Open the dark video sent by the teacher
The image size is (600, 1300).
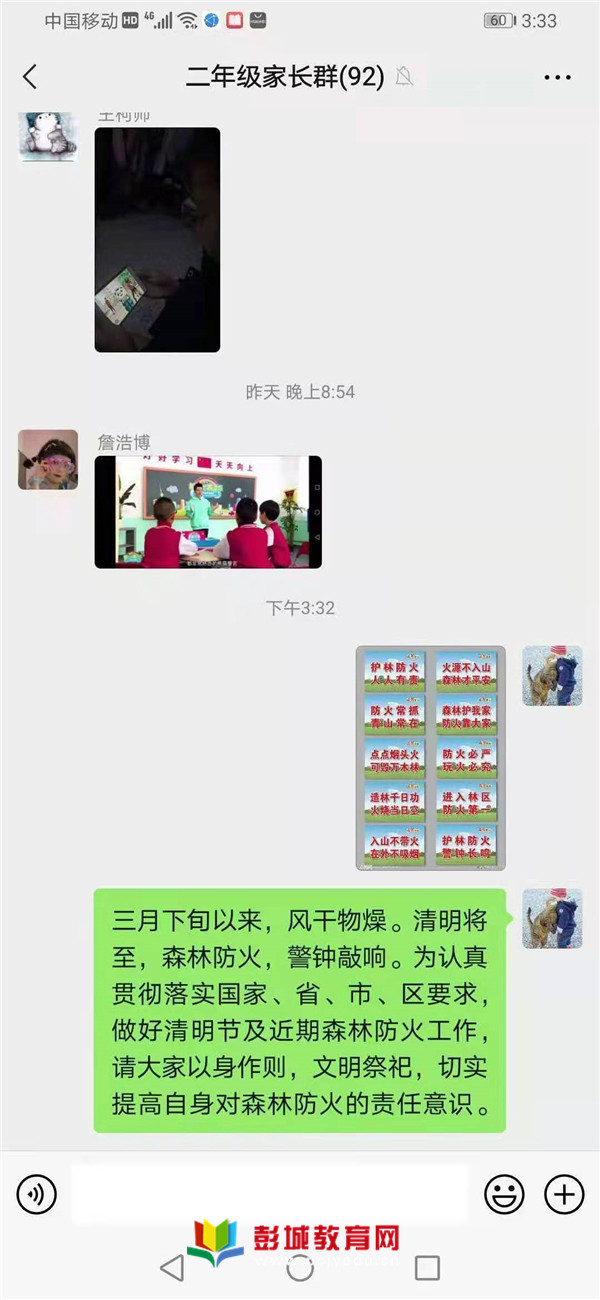click(x=157, y=239)
